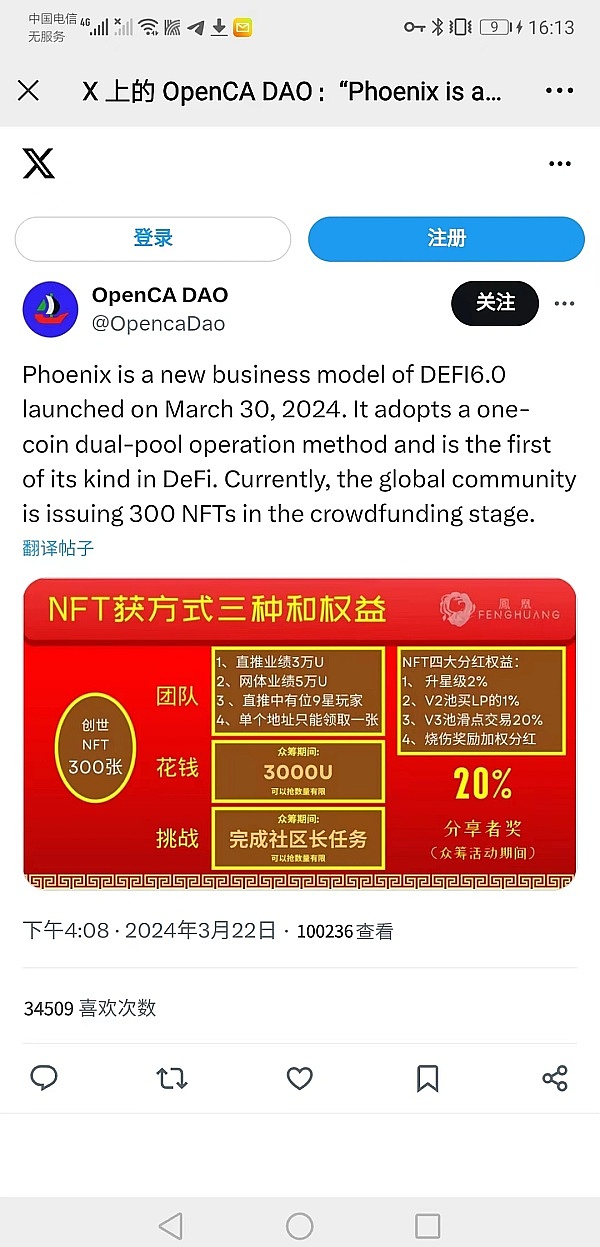Image resolution: width=600 pixels, height=1247 pixels.
Task: Translate the post via 翻译帖子
Action: point(58,548)
